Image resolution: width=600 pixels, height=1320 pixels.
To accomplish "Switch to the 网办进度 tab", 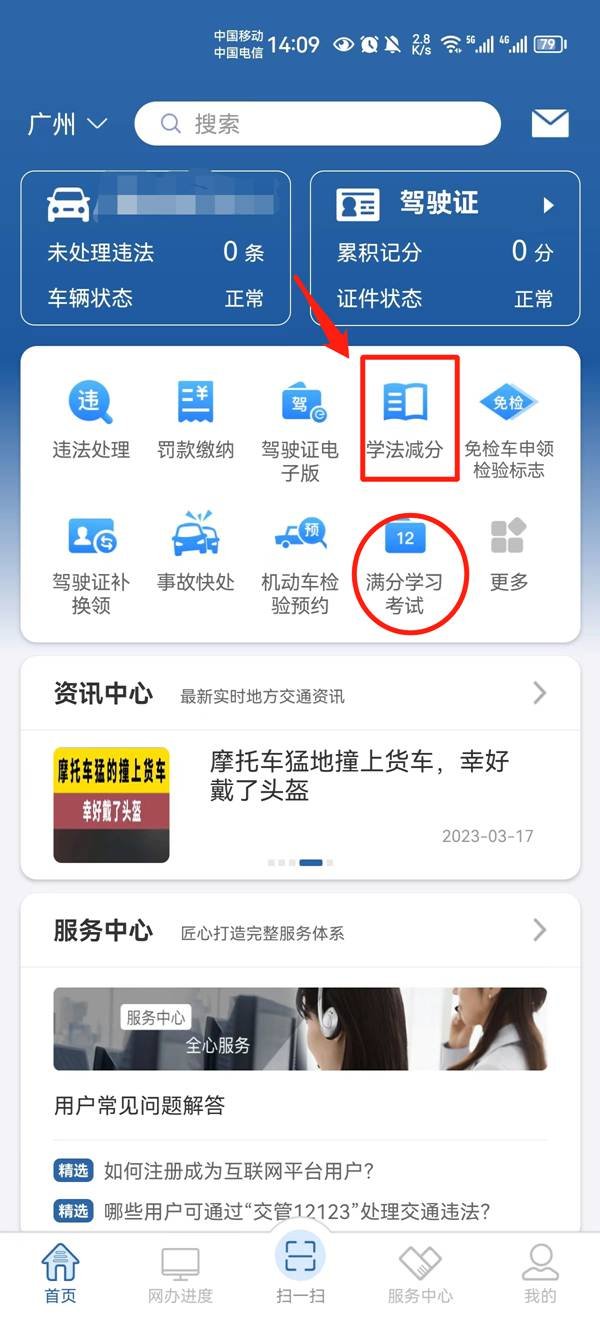I will 180,1275.
